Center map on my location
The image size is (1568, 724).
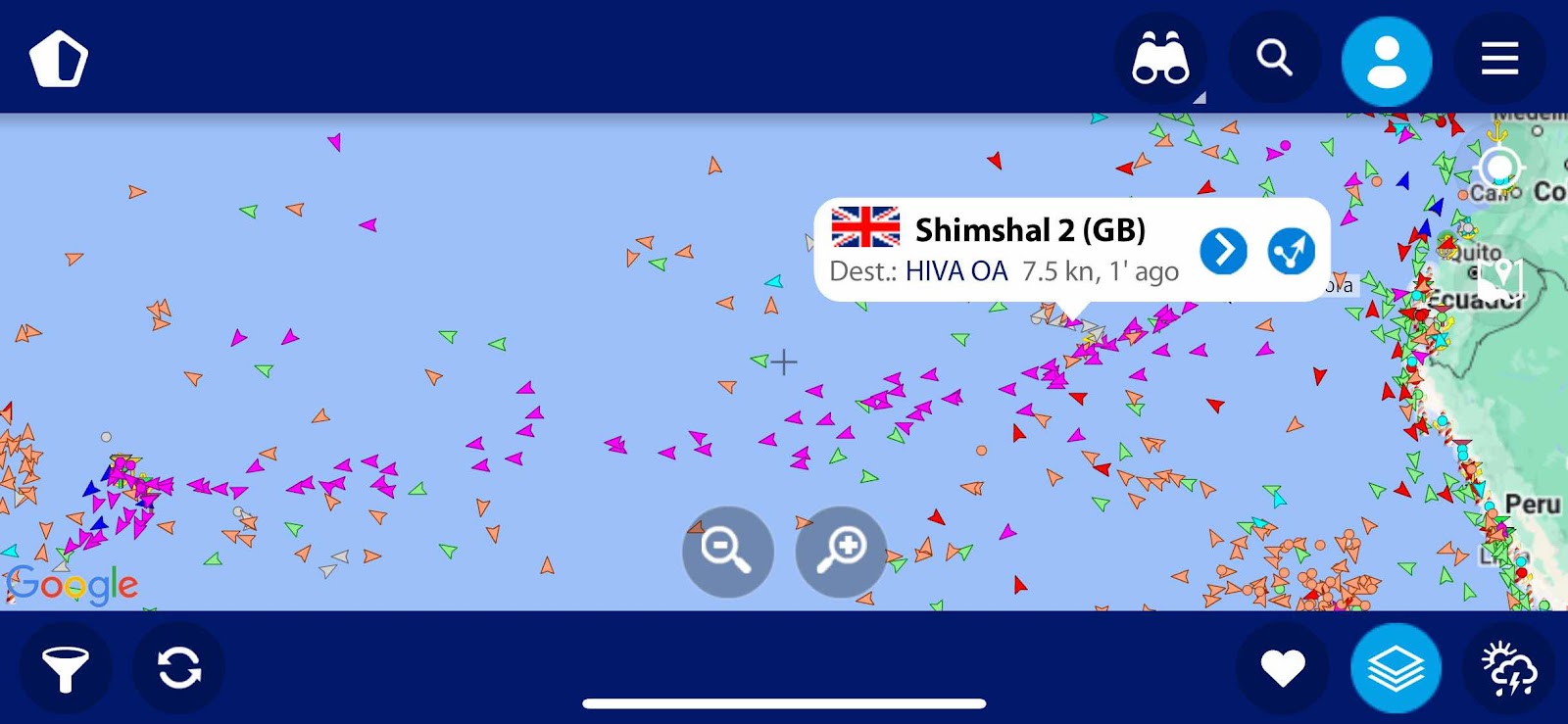(1499, 168)
